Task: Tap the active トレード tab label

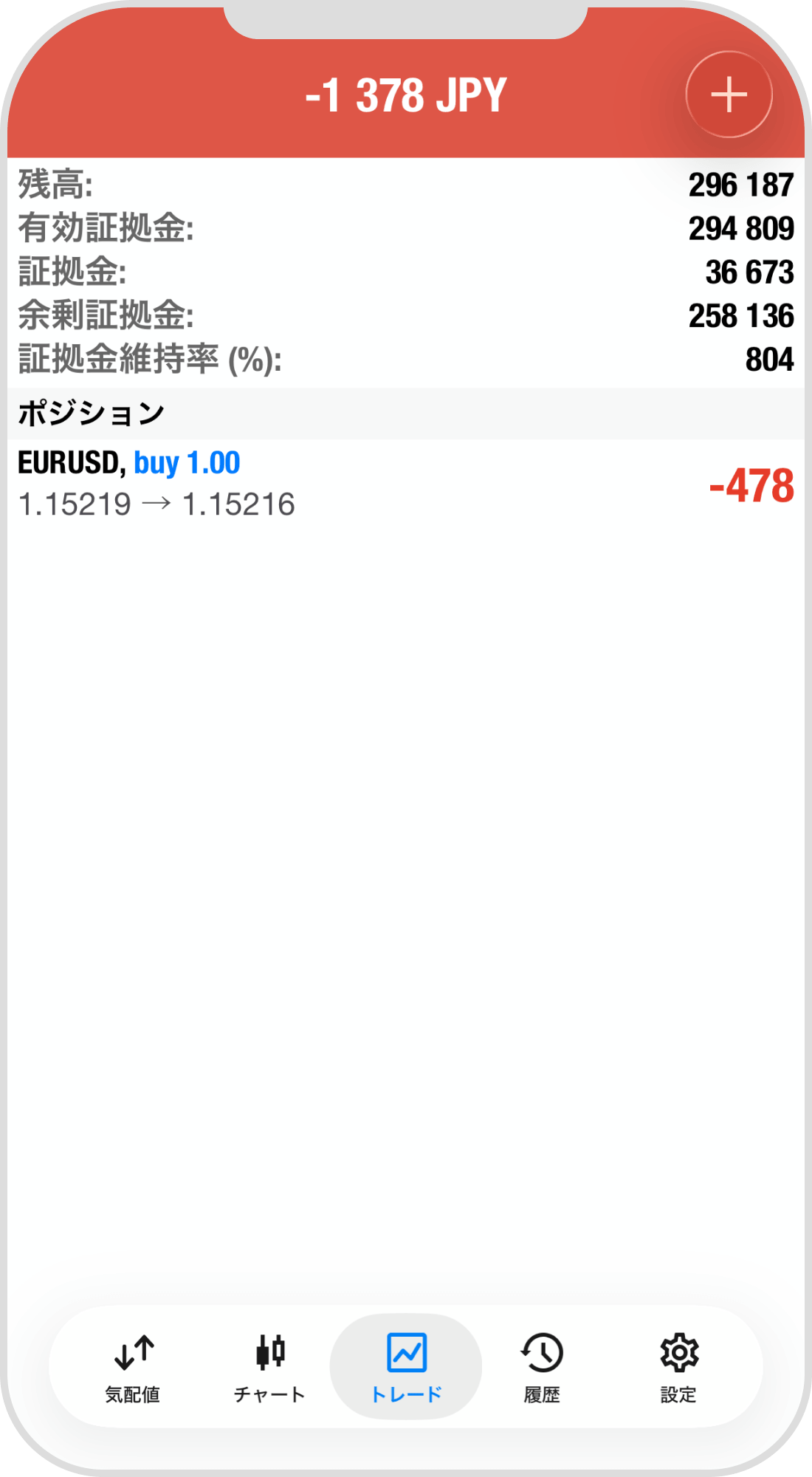Action: click(x=407, y=1393)
